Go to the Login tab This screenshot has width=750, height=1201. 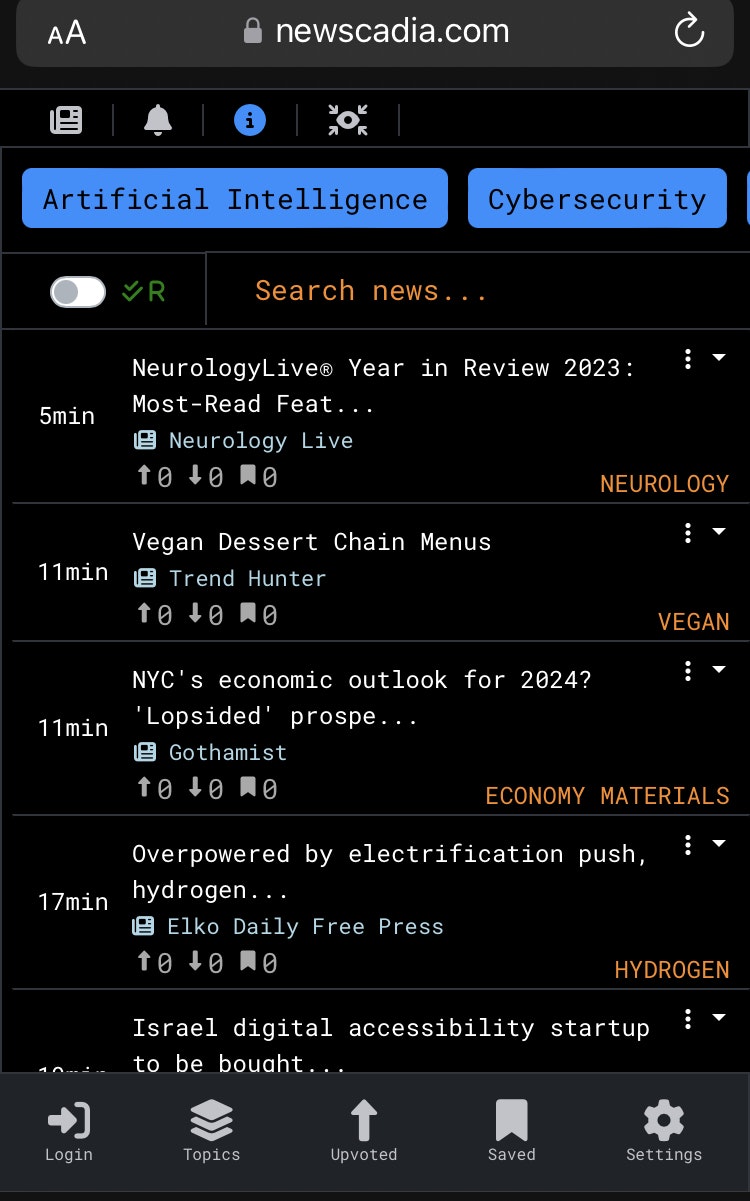[69, 1131]
